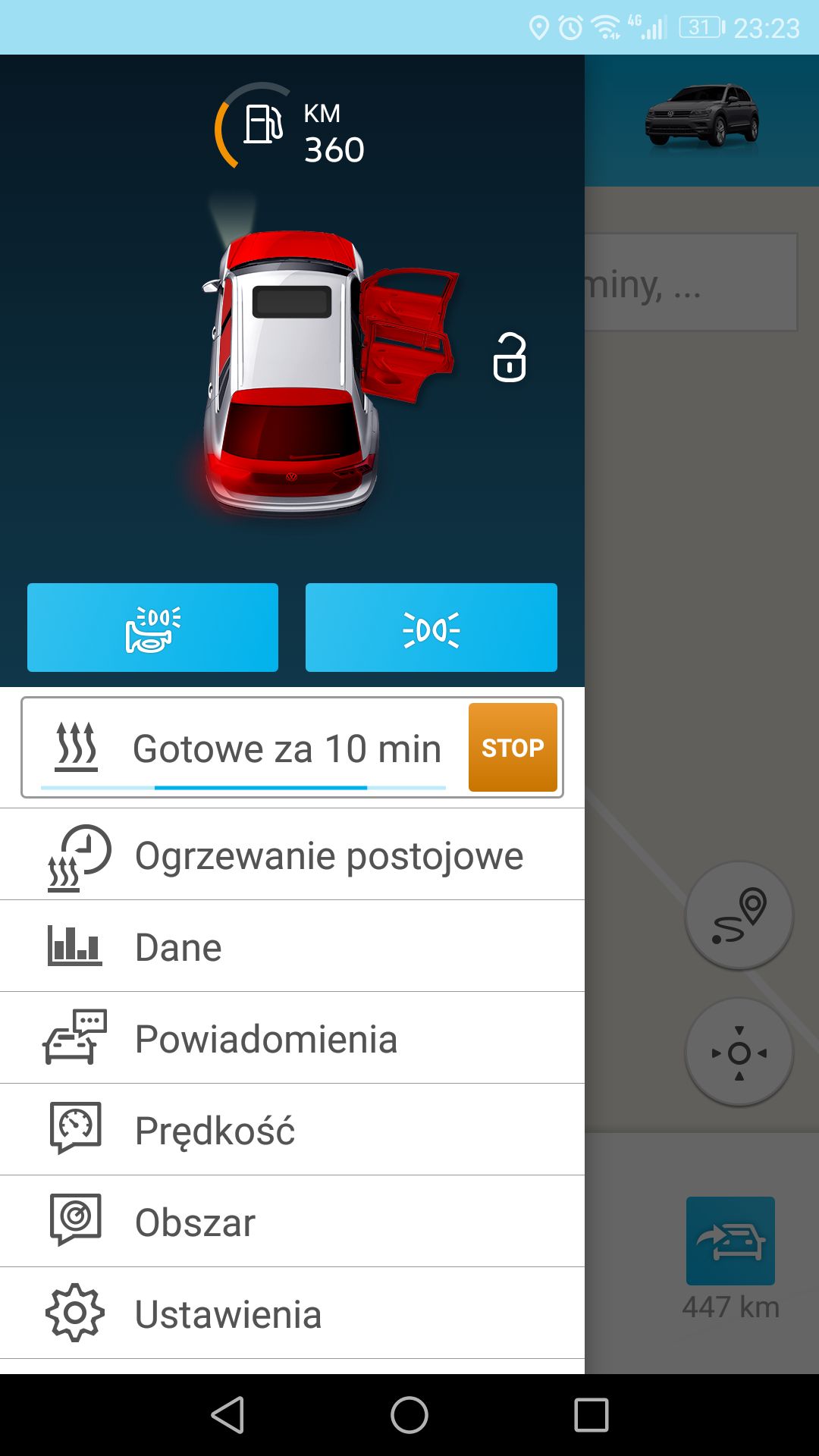This screenshot has width=819, height=1456.
Task: Select the Obszar menu item
Action: tap(292, 1222)
